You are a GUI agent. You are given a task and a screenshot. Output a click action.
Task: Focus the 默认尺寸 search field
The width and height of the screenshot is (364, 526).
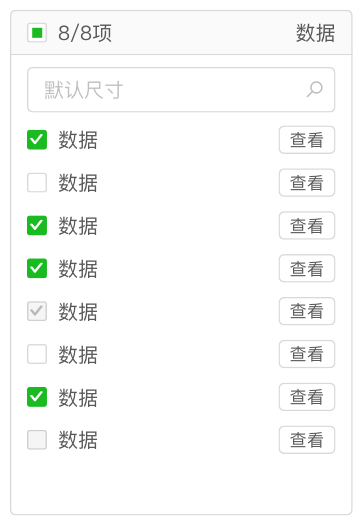tap(181, 90)
